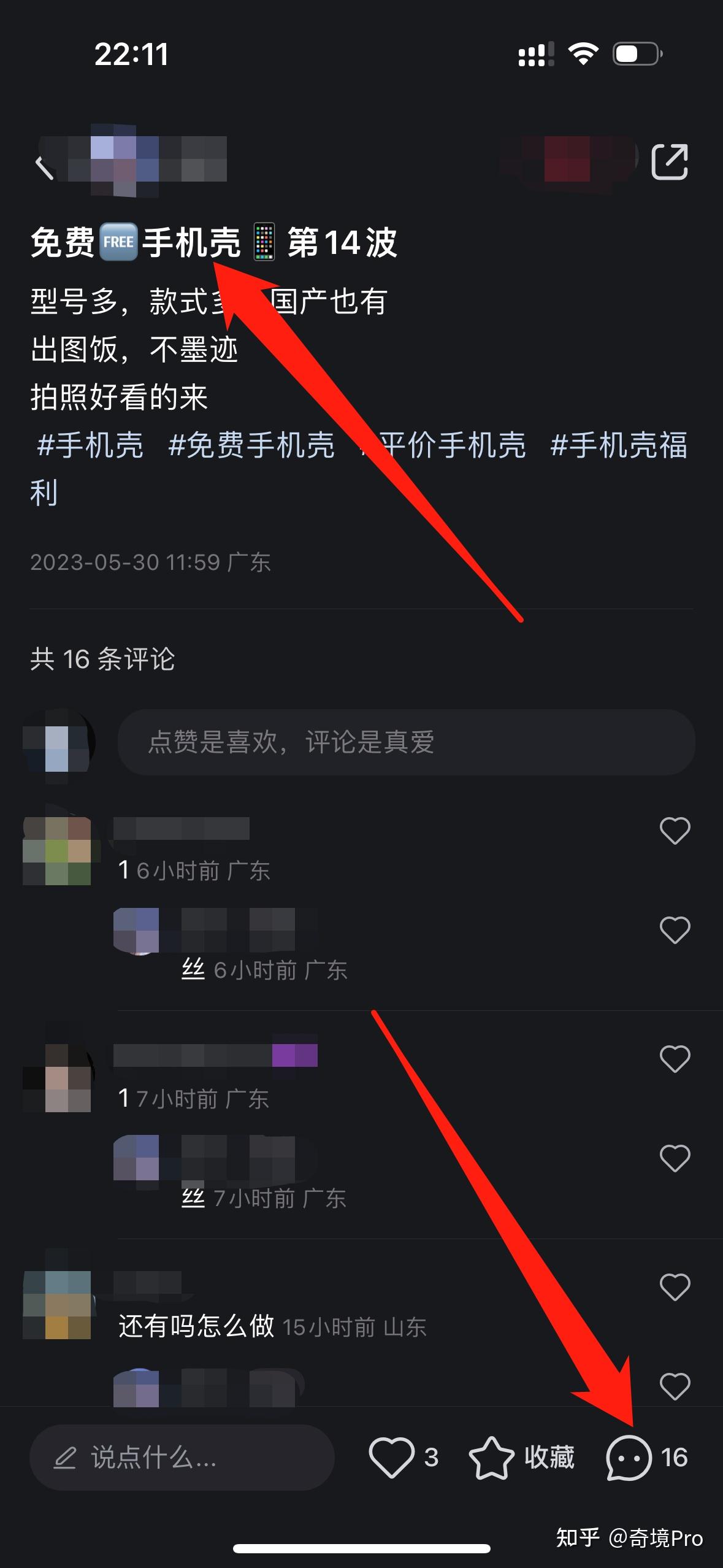723x1568 pixels.
Task: Save the post with 收藏 star
Action: (492, 1458)
